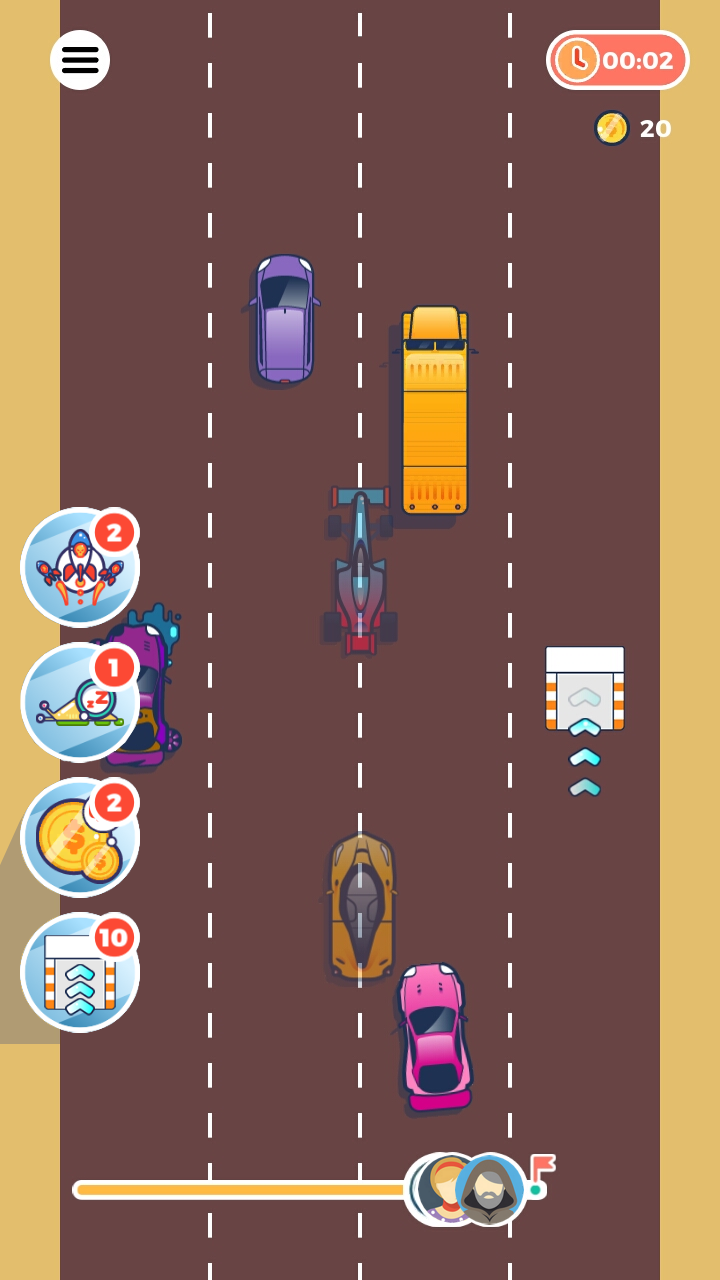Use the snail sleep slowdown power-up

[80, 702]
